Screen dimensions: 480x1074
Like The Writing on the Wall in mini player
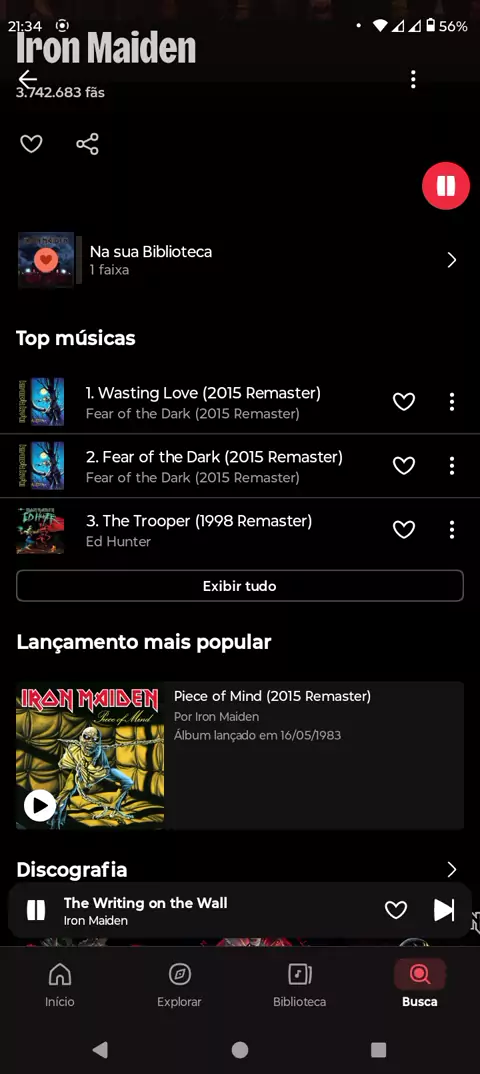396,910
